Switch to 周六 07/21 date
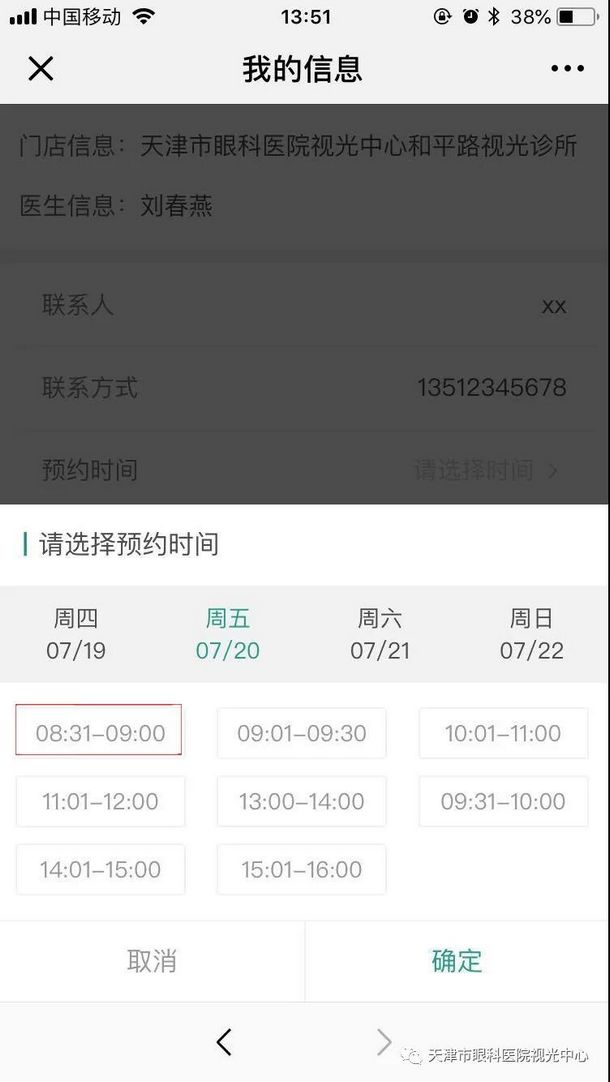The width and height of the screenshot is (610, 1082). [x=380, y=634]
